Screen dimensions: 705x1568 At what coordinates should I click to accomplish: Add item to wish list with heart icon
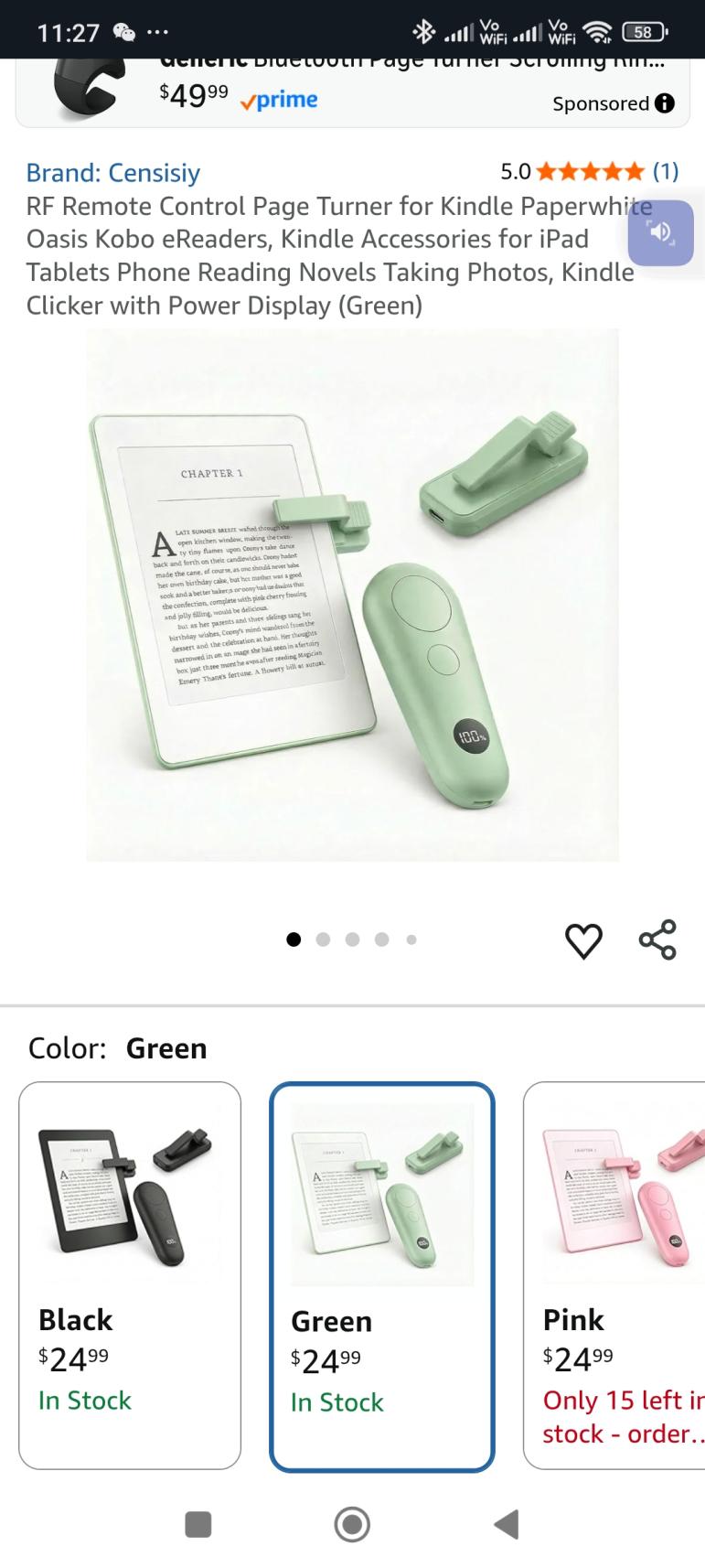click(x=583, y=940)
